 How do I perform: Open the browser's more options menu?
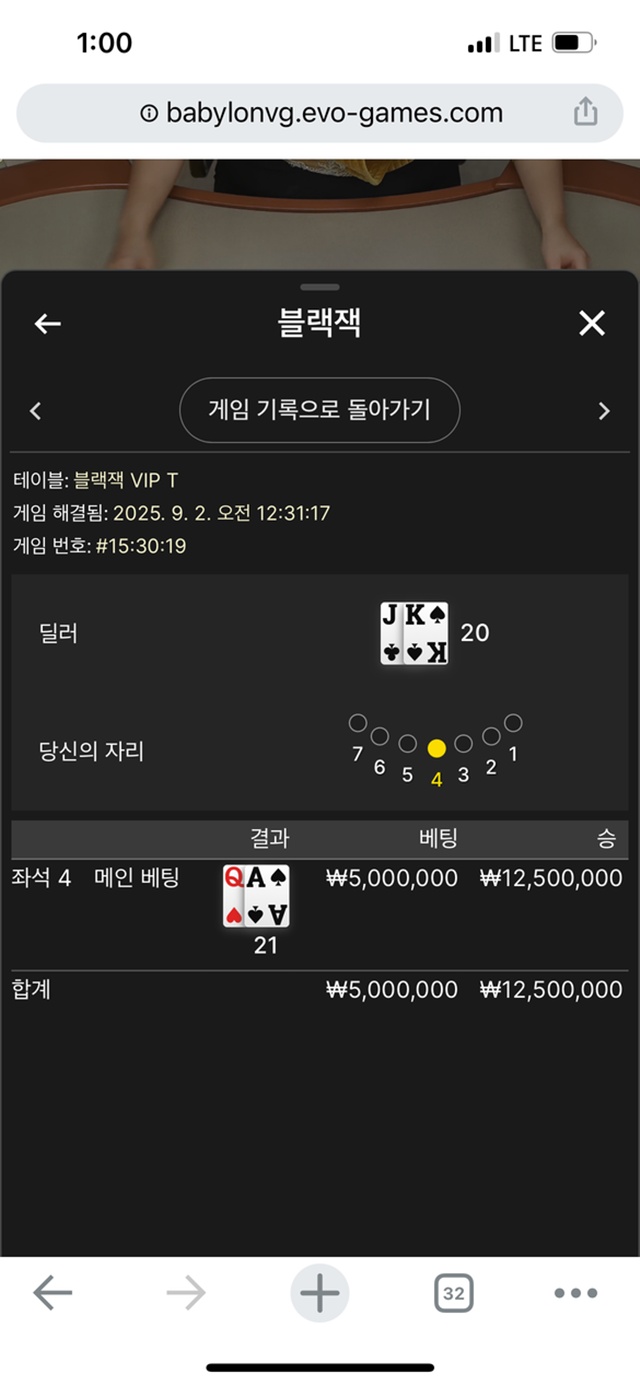[575, 1293]
